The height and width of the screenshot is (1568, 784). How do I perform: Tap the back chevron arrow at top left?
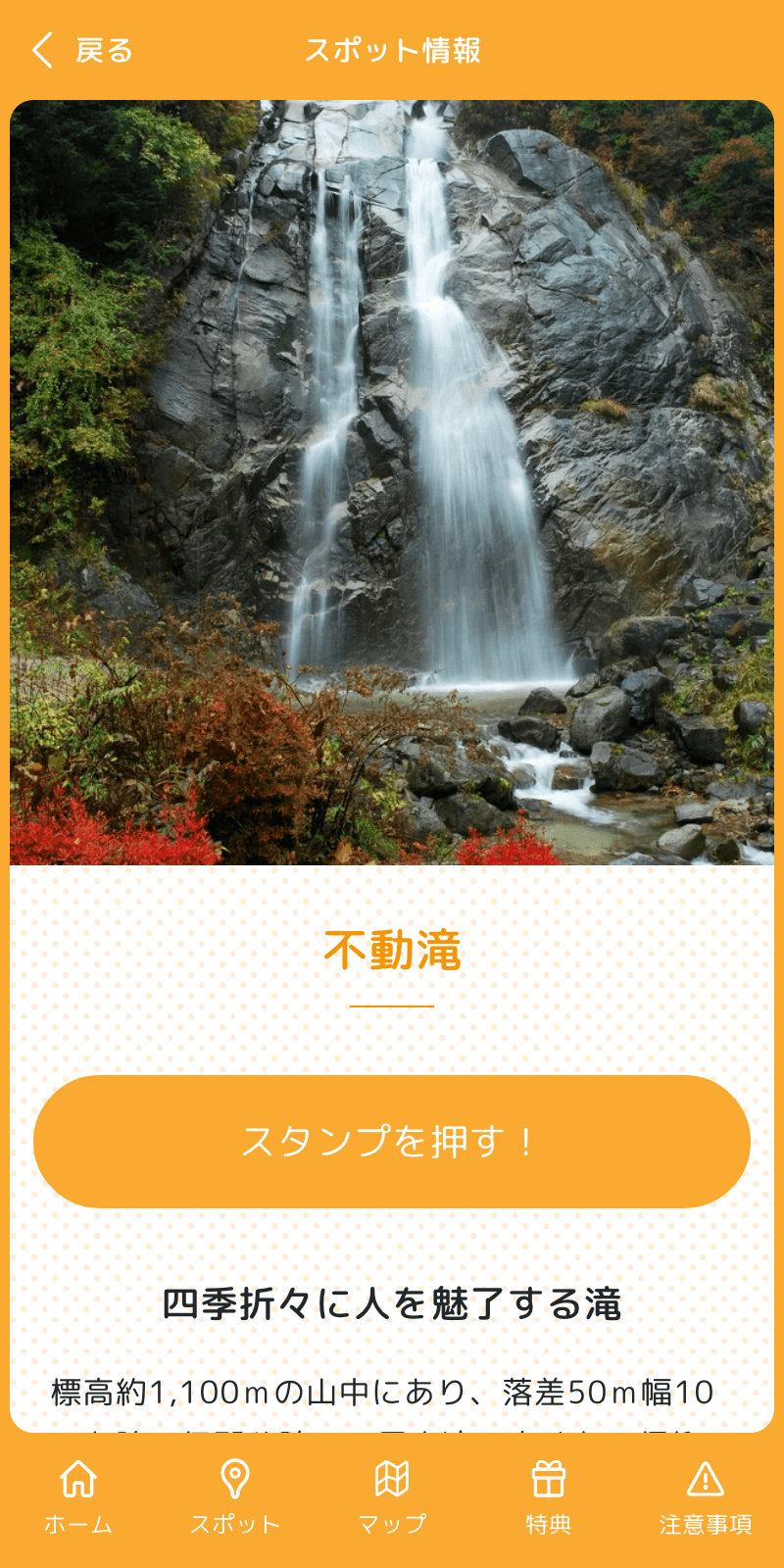click(41, 48)
